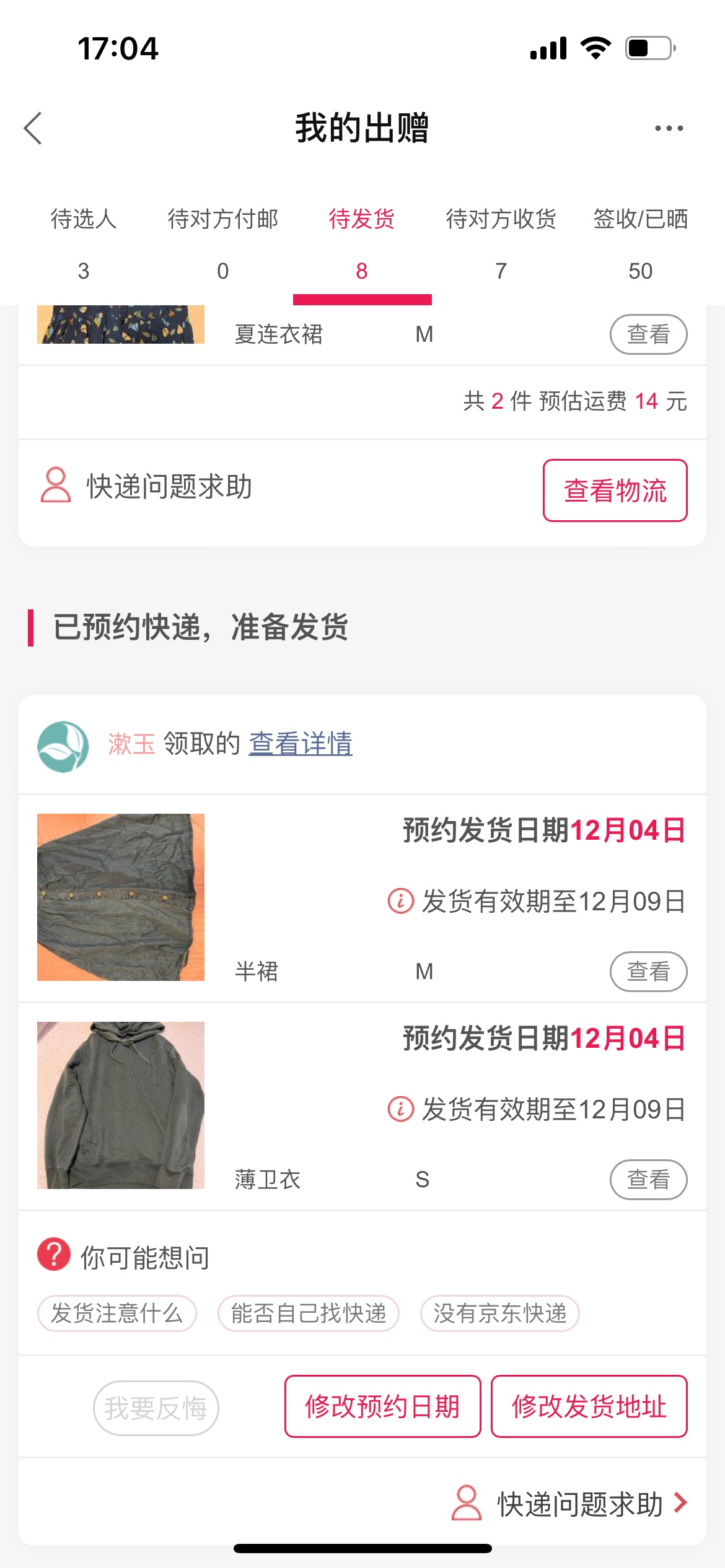
Task: Open the three-dot overflow menu
Action: click(x=669, y=128)
